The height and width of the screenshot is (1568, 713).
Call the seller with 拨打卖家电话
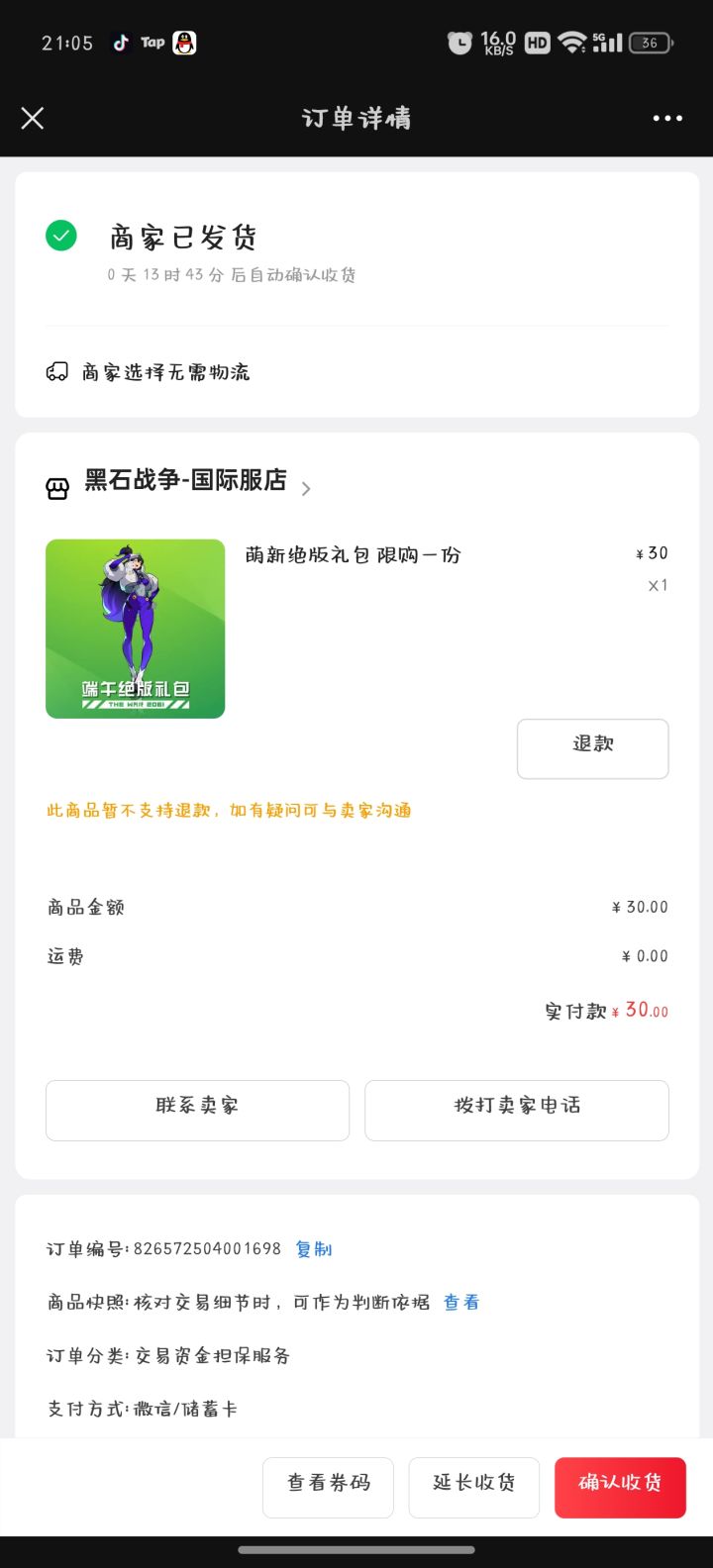tap(516, 1110)
